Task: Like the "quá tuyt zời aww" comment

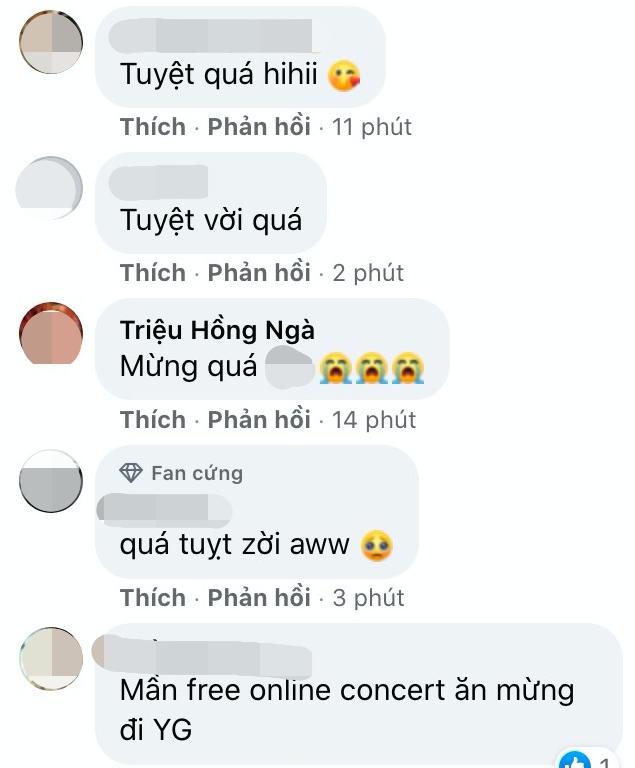Action: (x=152, y=597)
